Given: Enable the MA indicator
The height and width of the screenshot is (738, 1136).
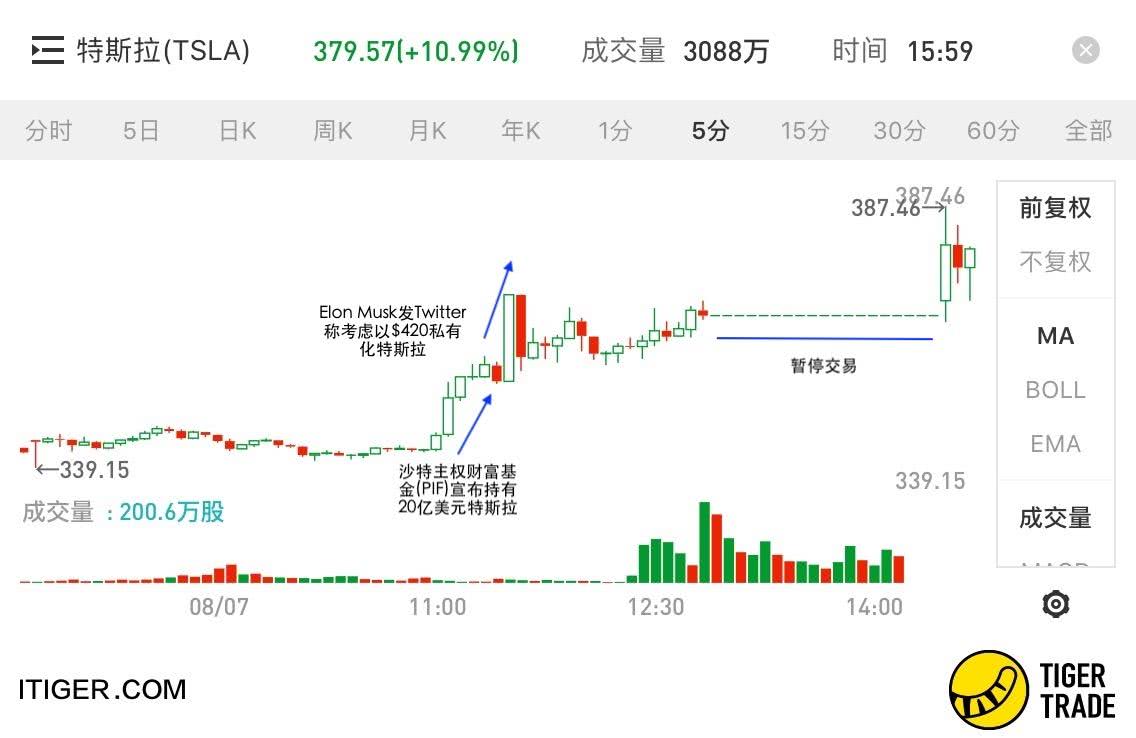Looking at the screenshot, I should click(x=1055, y=336).
